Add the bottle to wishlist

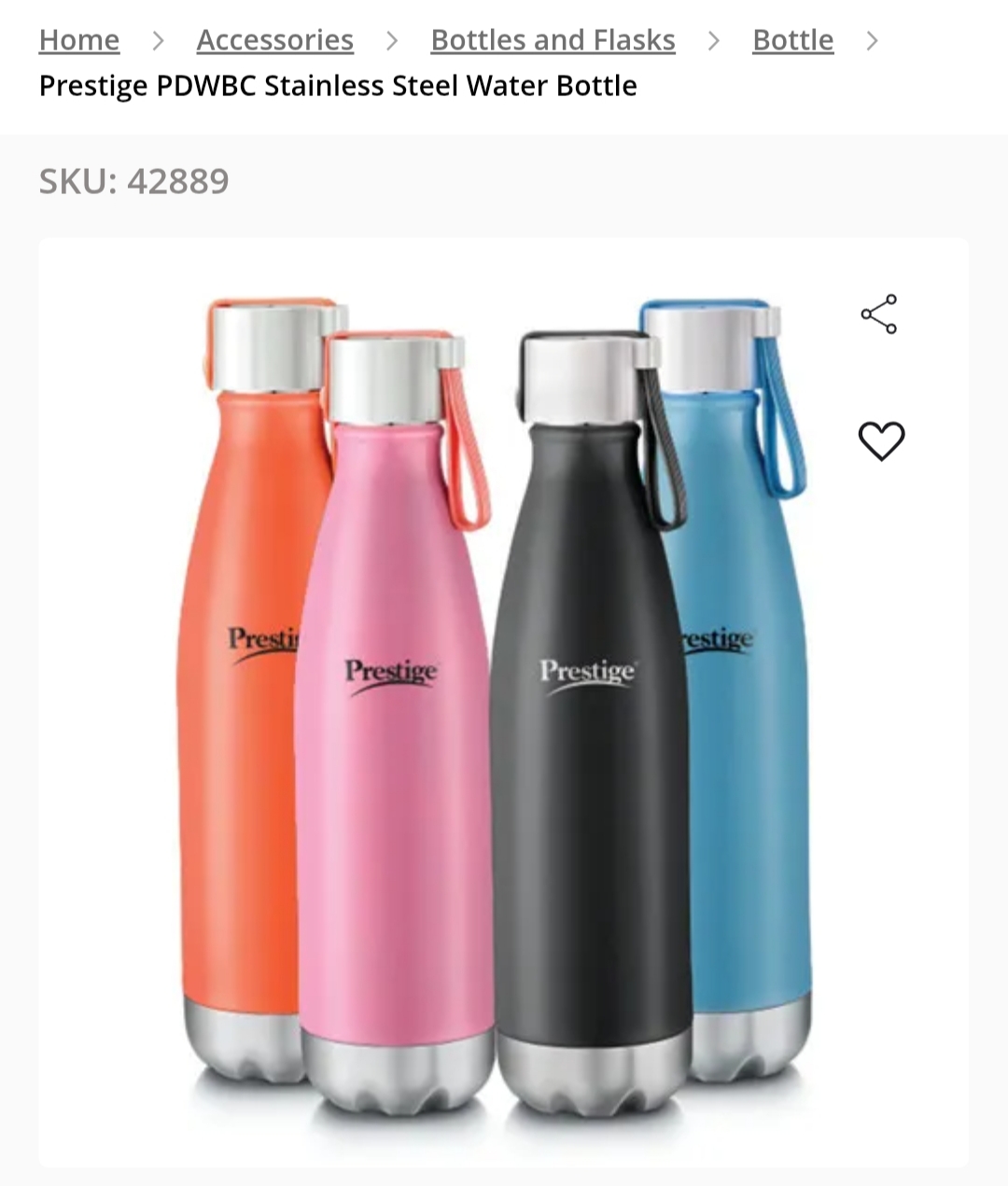(x=881, y=440)
